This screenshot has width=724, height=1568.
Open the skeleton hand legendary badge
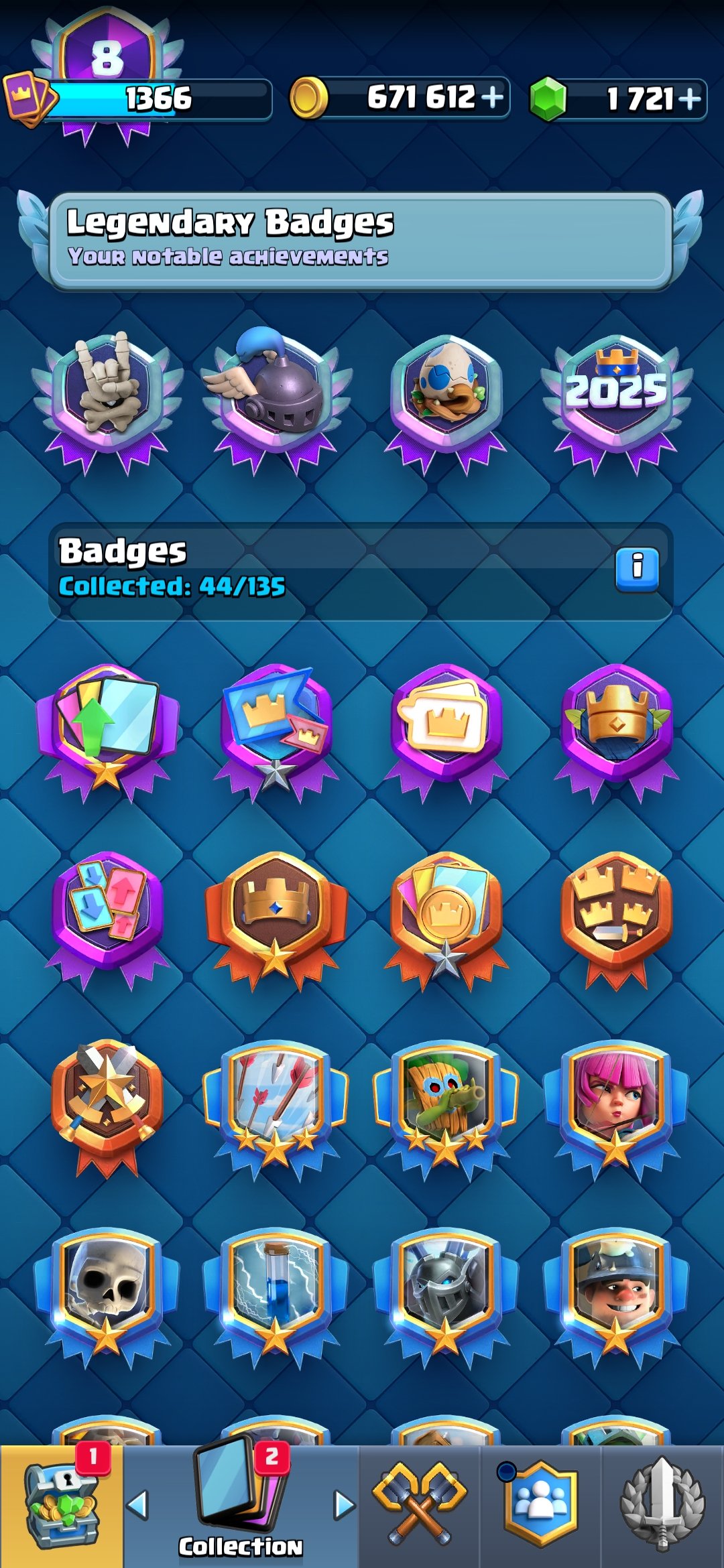pos(107,402)
